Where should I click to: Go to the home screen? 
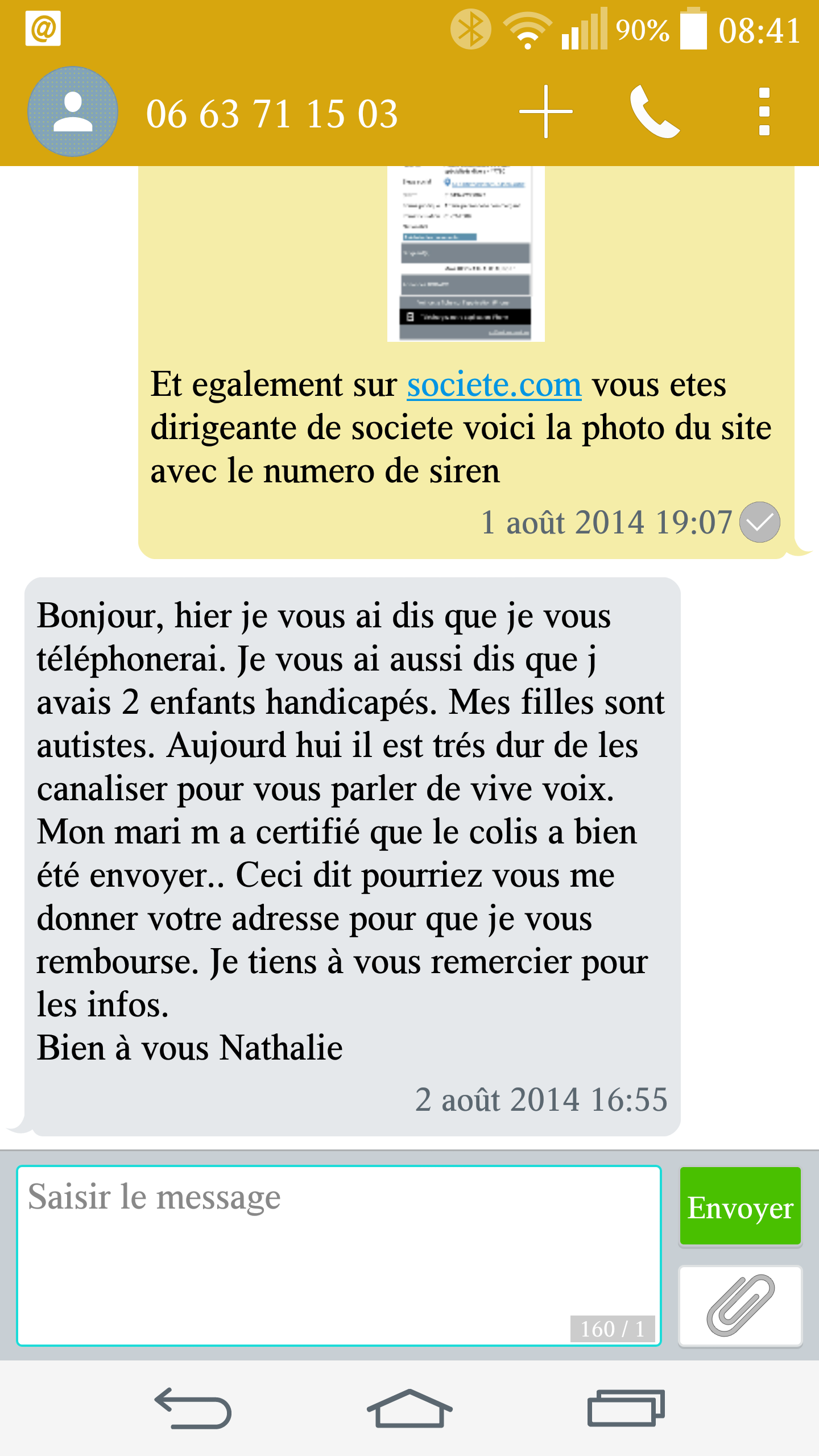click(409, 1408)
